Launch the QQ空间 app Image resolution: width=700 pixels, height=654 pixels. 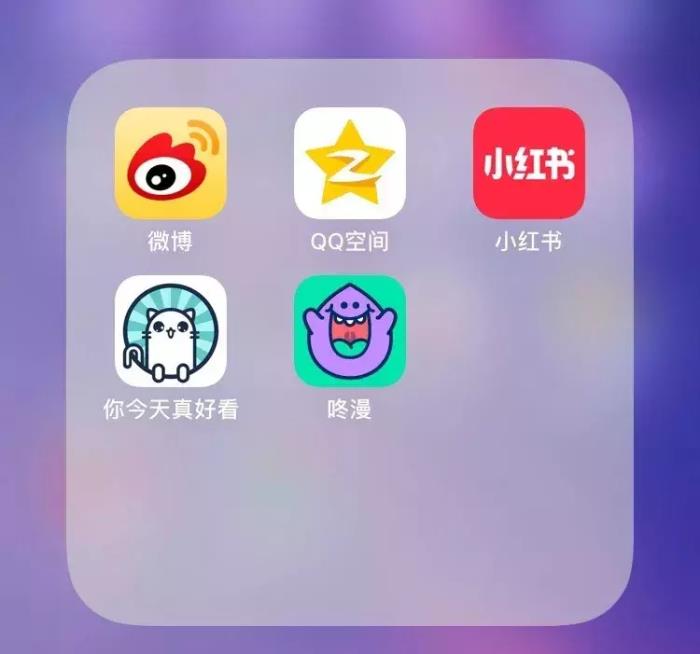pyautogui.click(x=349, y=163)
